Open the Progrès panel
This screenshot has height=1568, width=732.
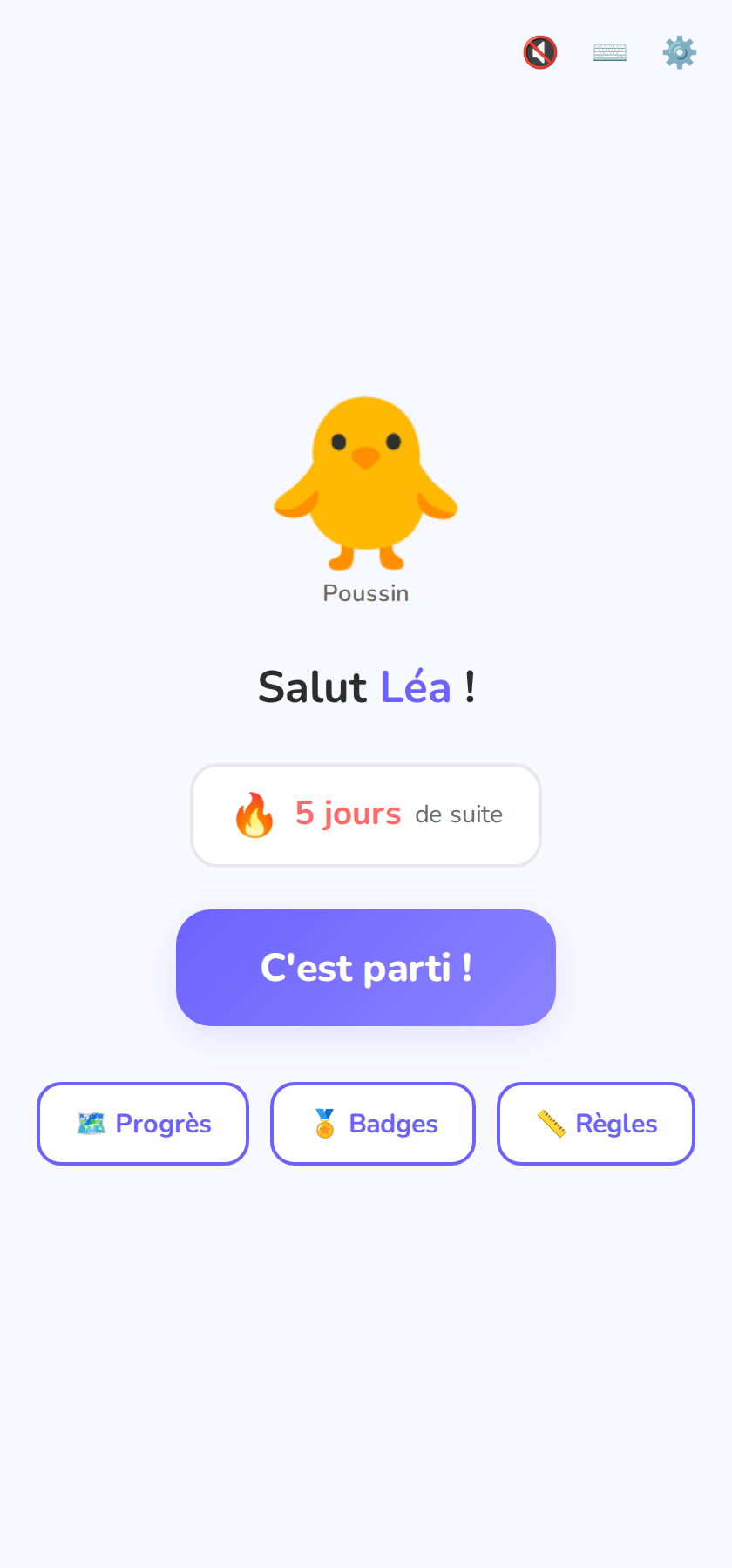[x=142, y=1124]
